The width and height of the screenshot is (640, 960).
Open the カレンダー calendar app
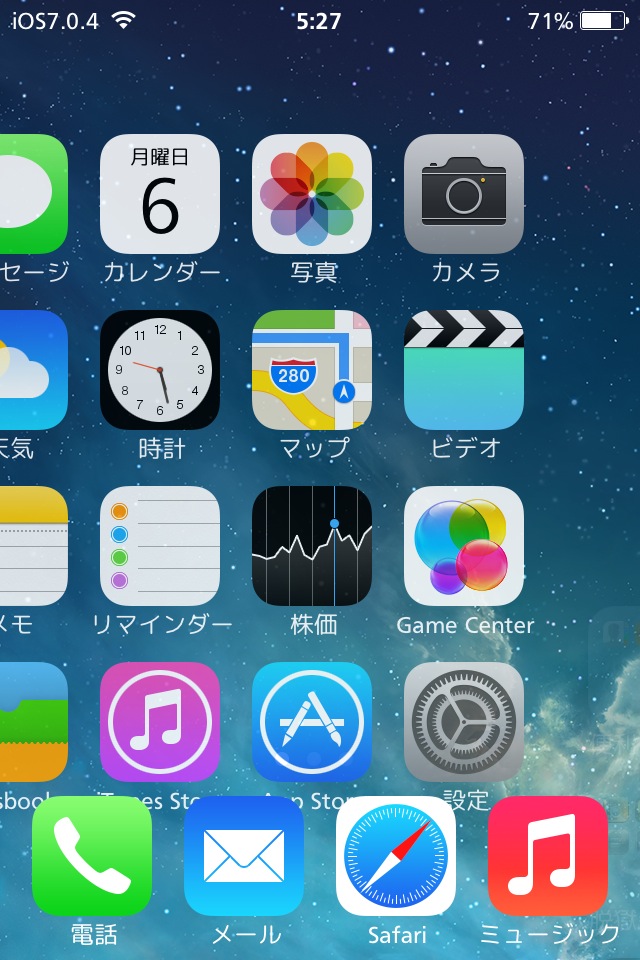coord(160,194)
